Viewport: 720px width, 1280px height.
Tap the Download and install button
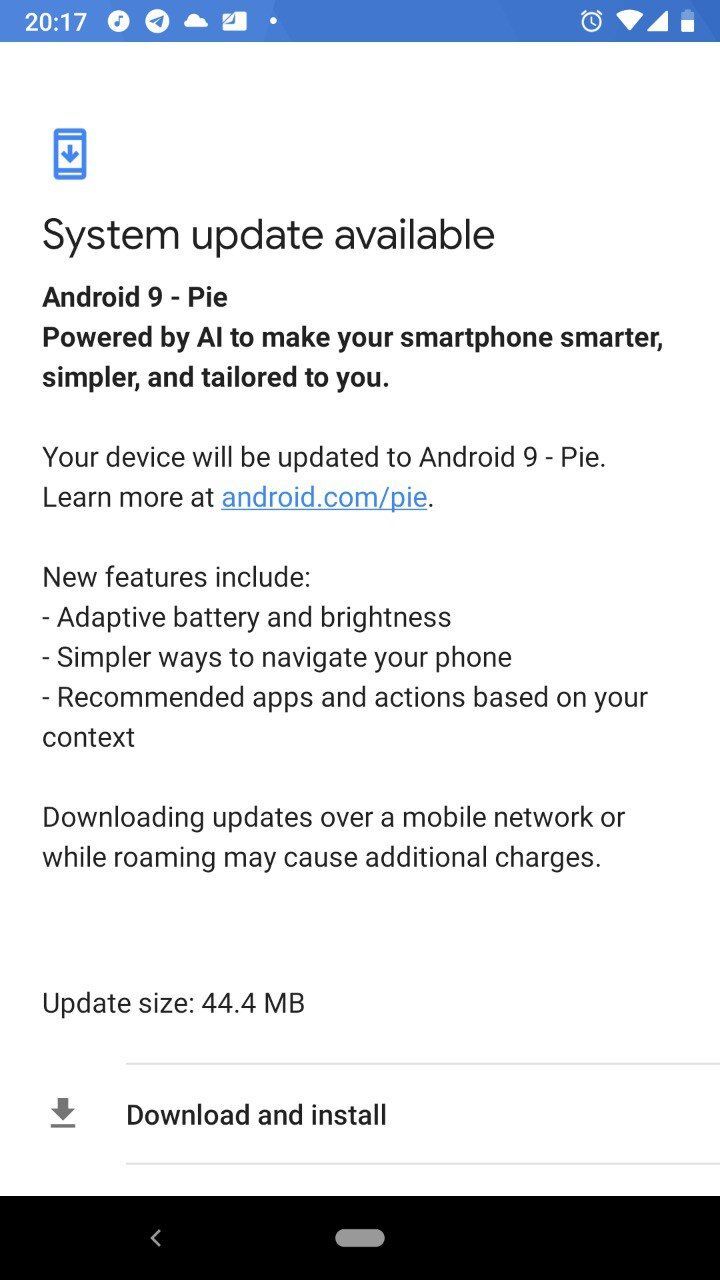pyautogui.click(x=256, y=1114)
